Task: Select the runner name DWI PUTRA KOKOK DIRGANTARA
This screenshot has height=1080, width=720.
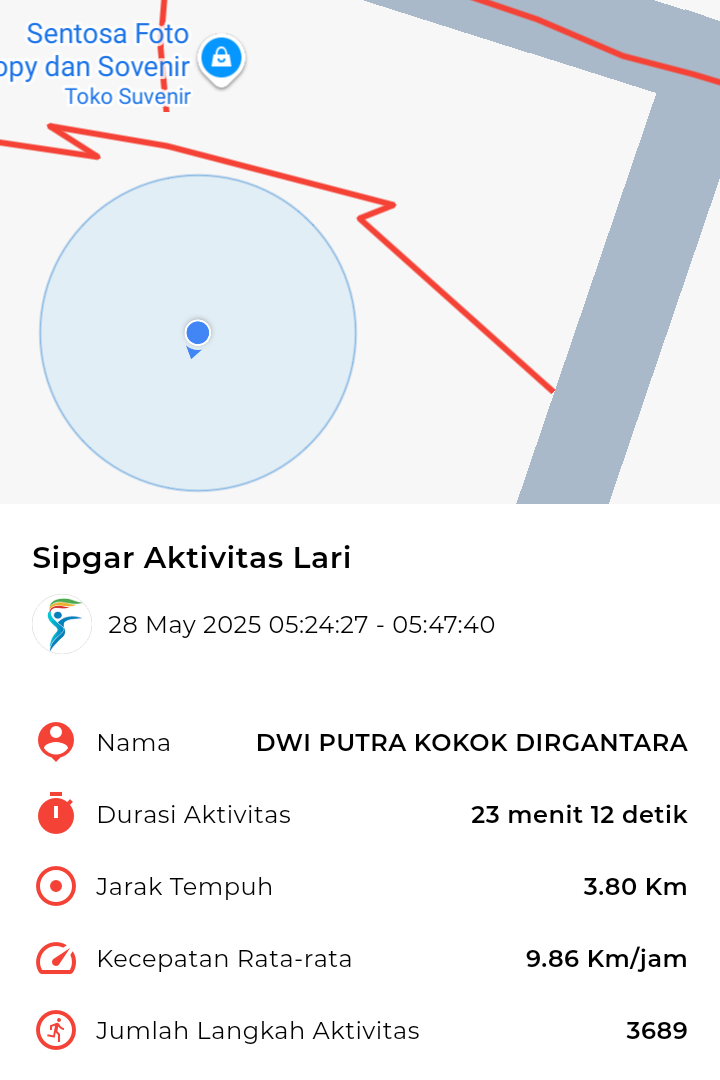Action: (472, 743)
